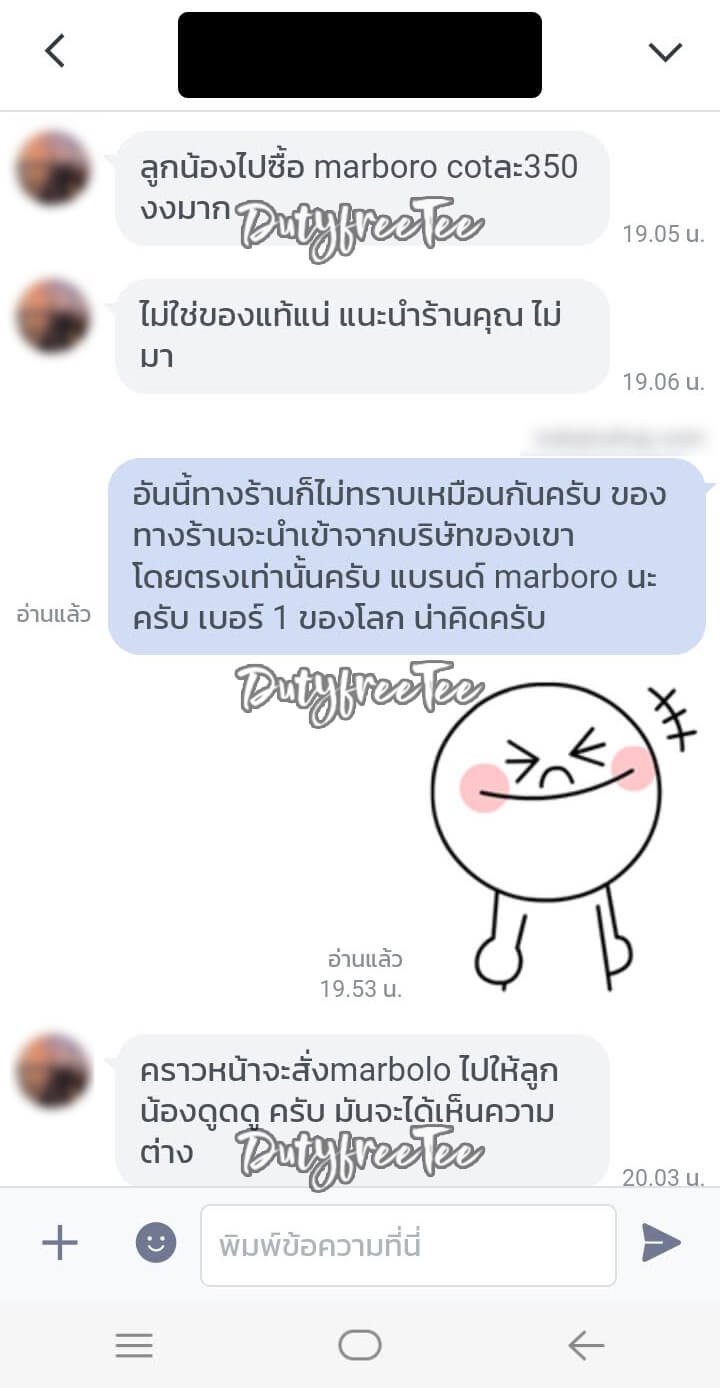The height and width of the screenshot is (1388, 720).
Task: Open sender's avatar beside marboro cotton message
Action: (54, 168)
